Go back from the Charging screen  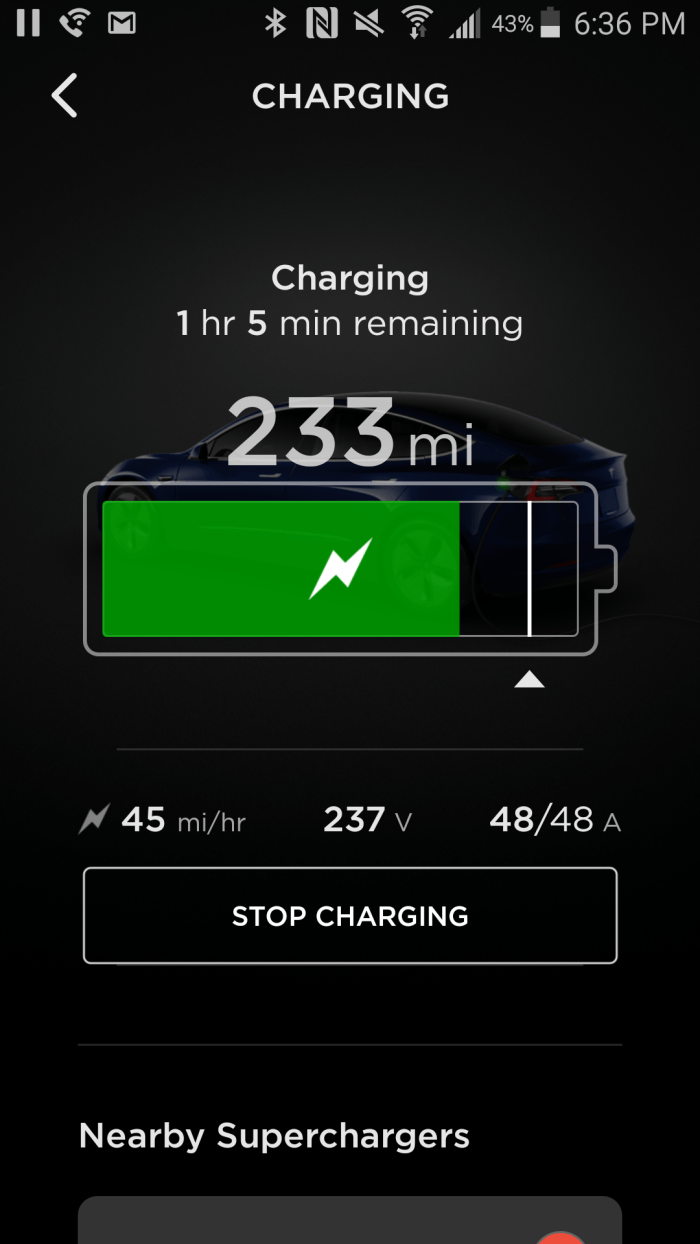point(65,97)
